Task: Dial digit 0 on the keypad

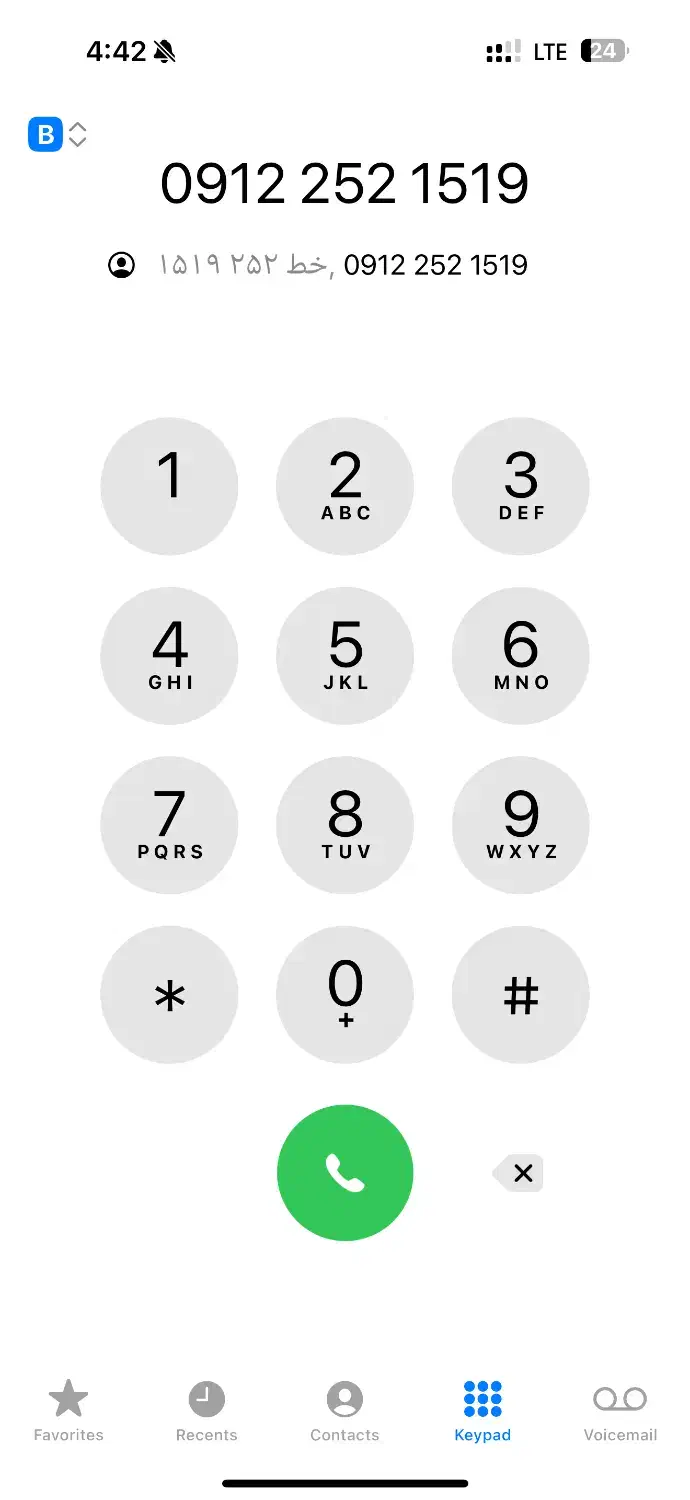Action: (x=345, y=995)
